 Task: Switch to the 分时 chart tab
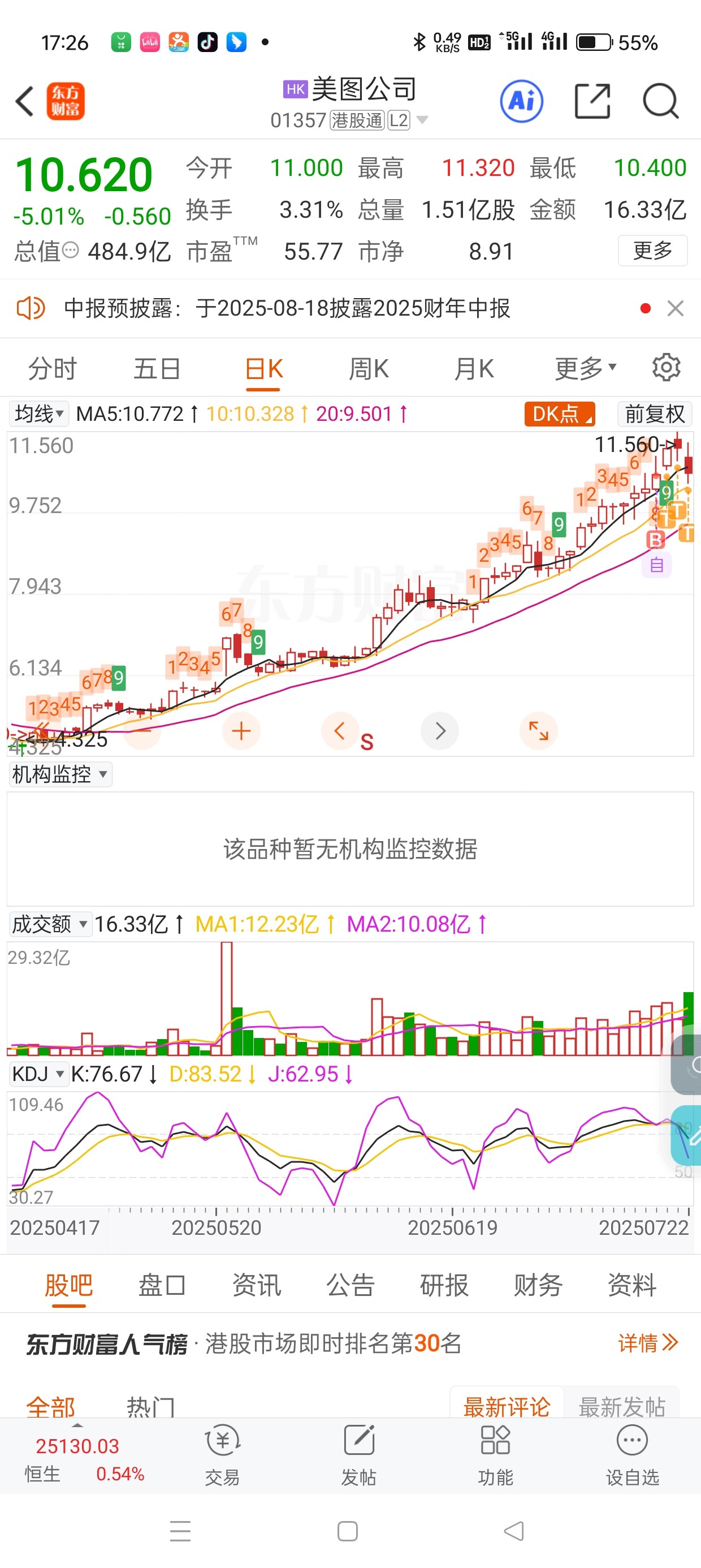click(x=53, y=369)
